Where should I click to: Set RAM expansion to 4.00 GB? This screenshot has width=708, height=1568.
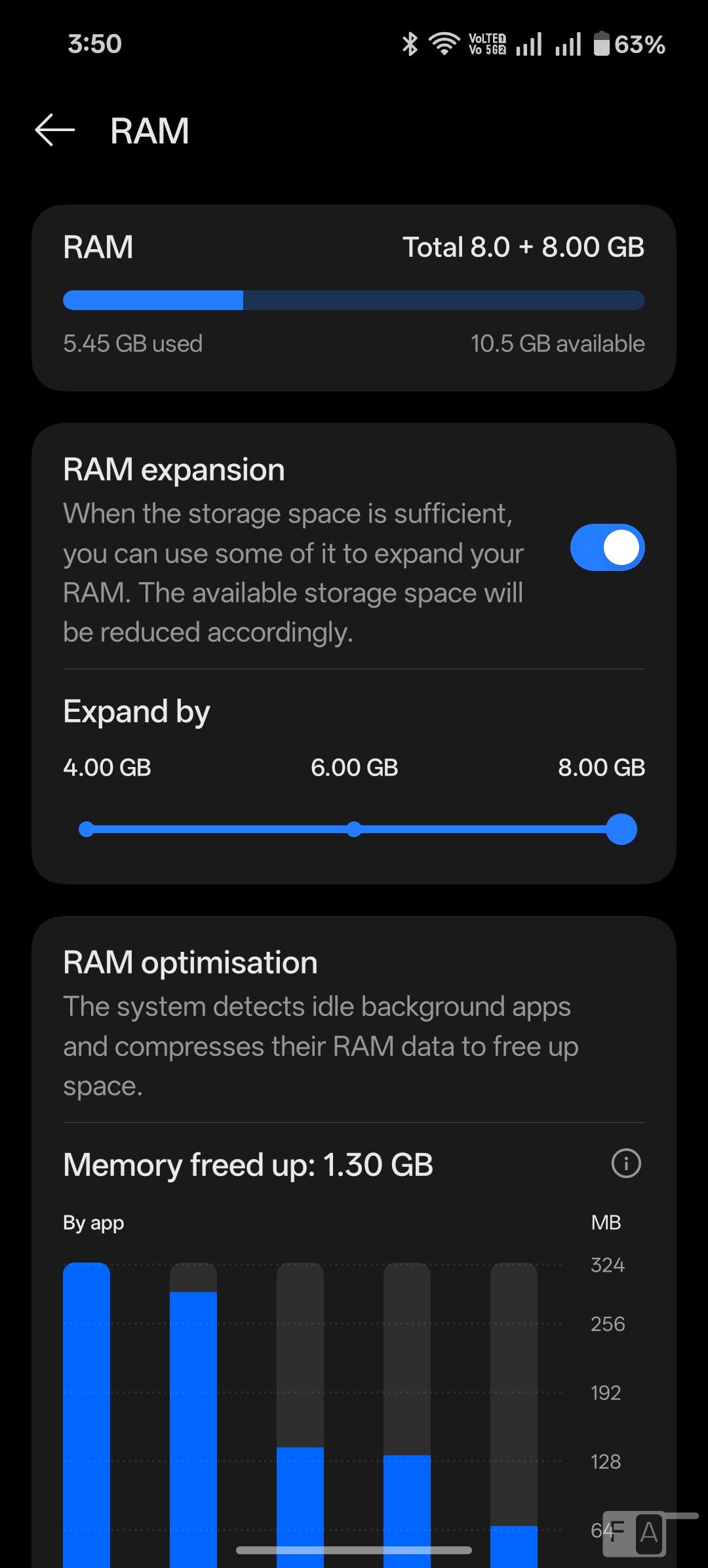click(87, 829)
